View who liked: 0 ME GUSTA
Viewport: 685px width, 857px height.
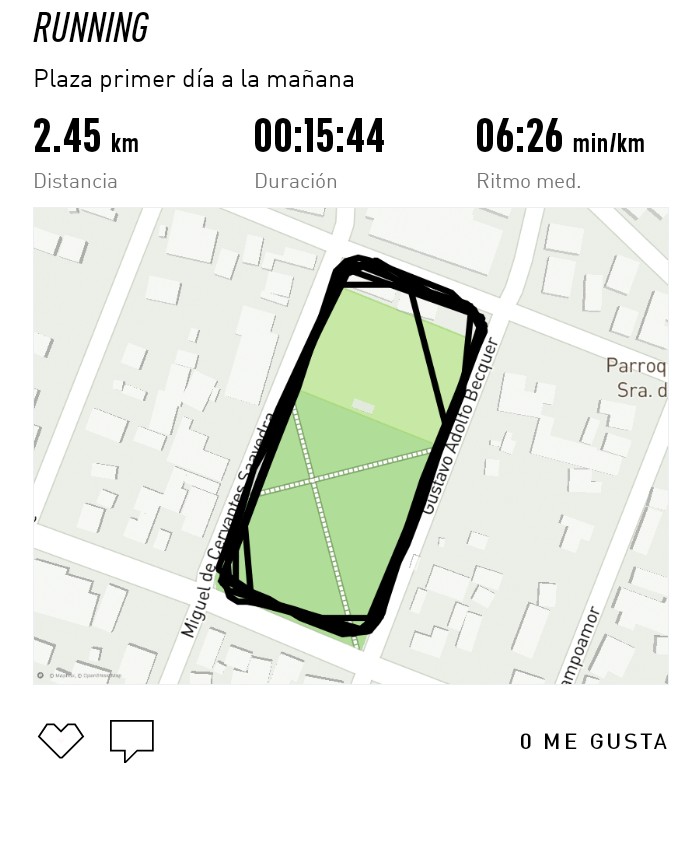[593, 742]
